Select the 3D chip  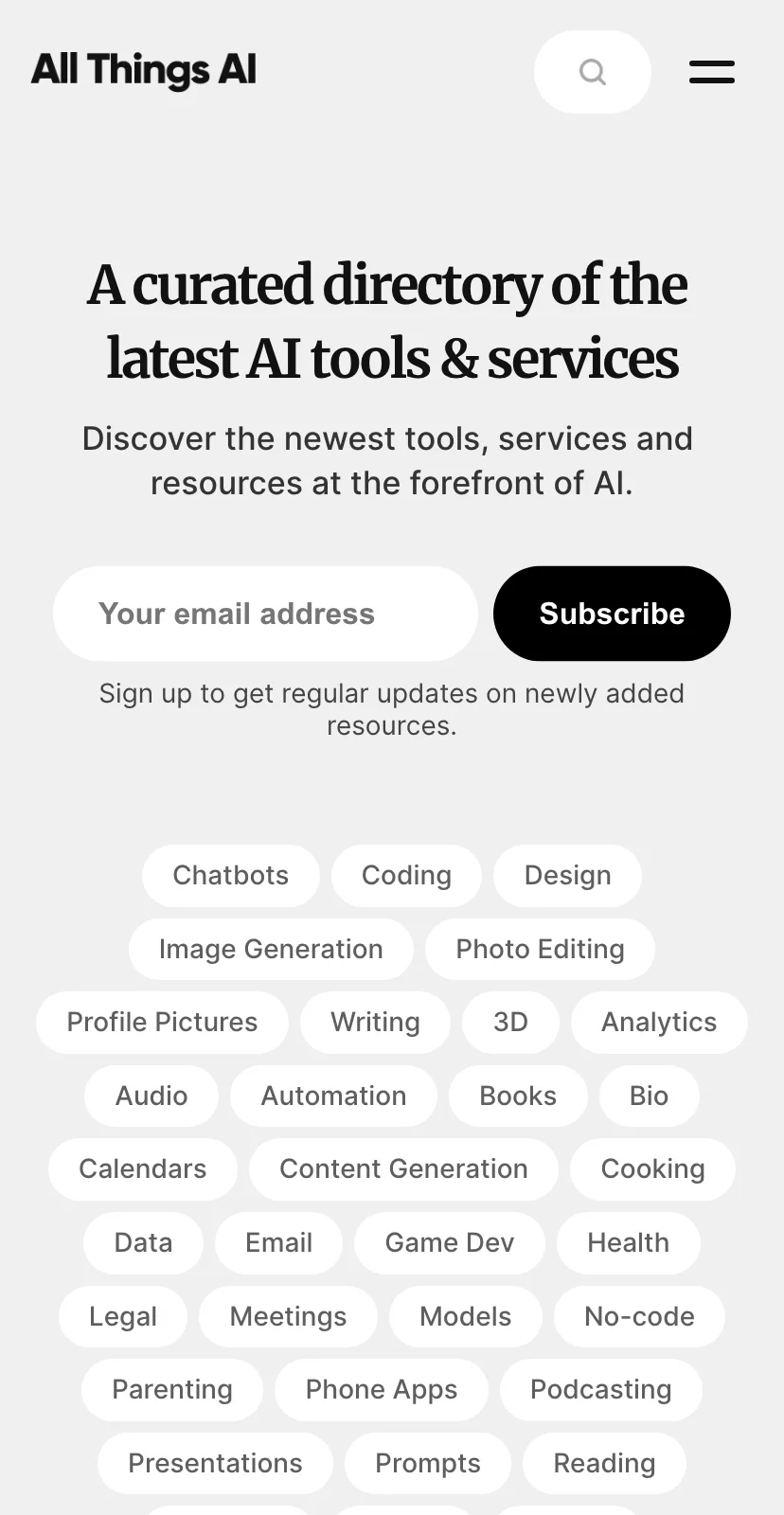click(x=510, y=1023)
